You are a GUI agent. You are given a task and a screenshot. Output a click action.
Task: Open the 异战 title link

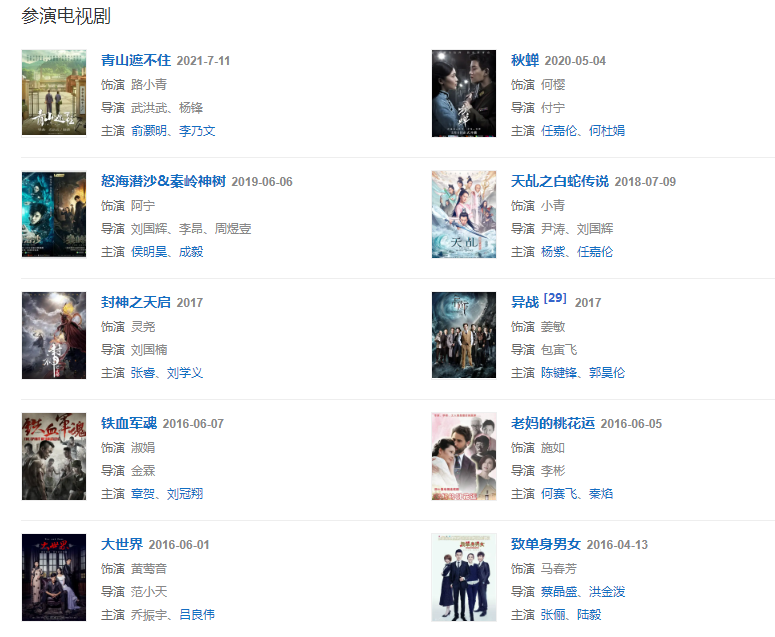pos(525,302)
